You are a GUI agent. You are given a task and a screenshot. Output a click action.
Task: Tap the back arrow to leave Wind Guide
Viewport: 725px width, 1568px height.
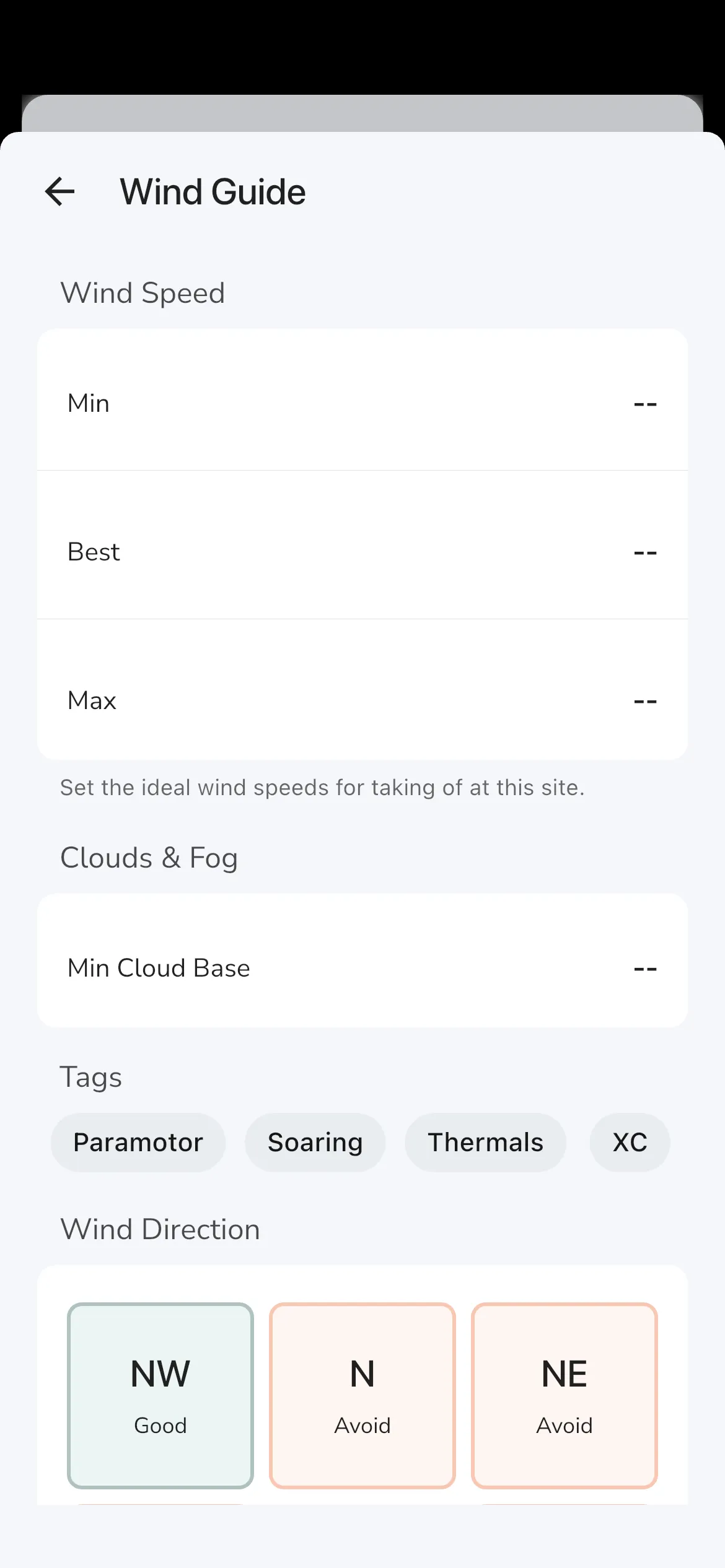pos(59,191)
